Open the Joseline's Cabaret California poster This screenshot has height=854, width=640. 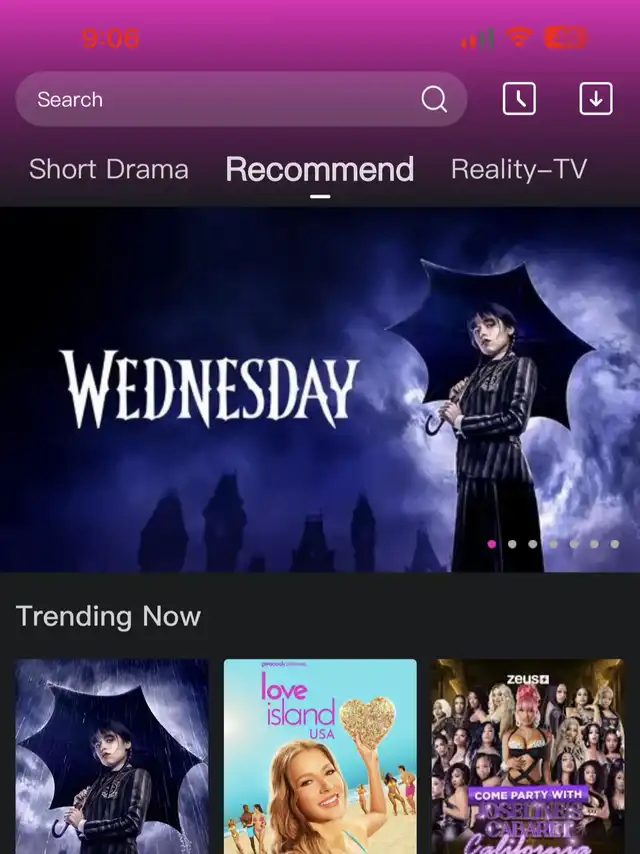pyautogui.click(x=527, y=756)
